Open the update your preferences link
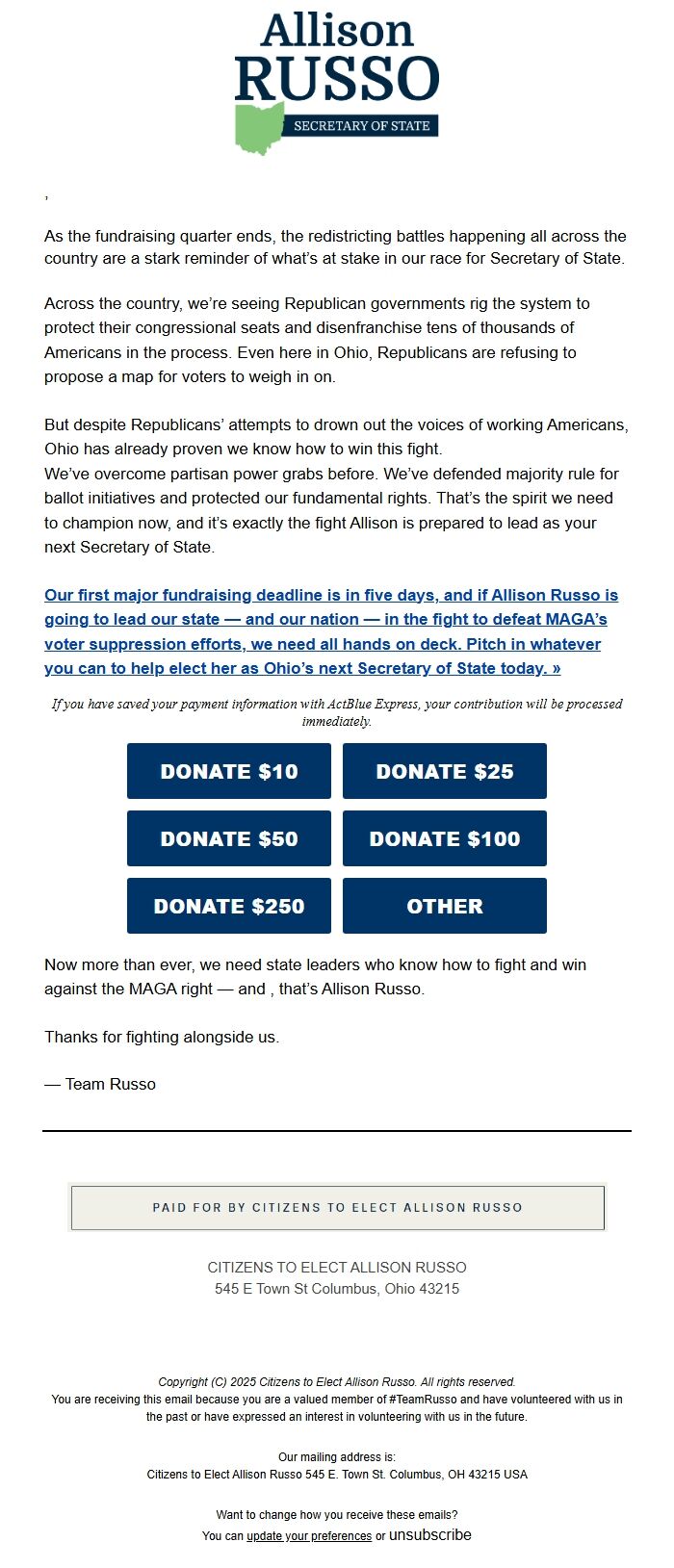674x1568 pixels. (x=309, y=1536)
